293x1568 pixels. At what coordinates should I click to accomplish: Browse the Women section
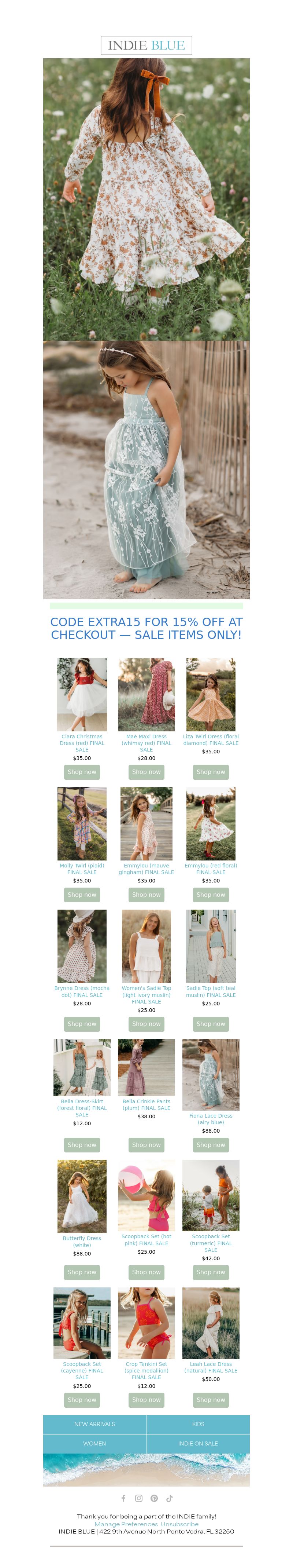pos(94,1444)
